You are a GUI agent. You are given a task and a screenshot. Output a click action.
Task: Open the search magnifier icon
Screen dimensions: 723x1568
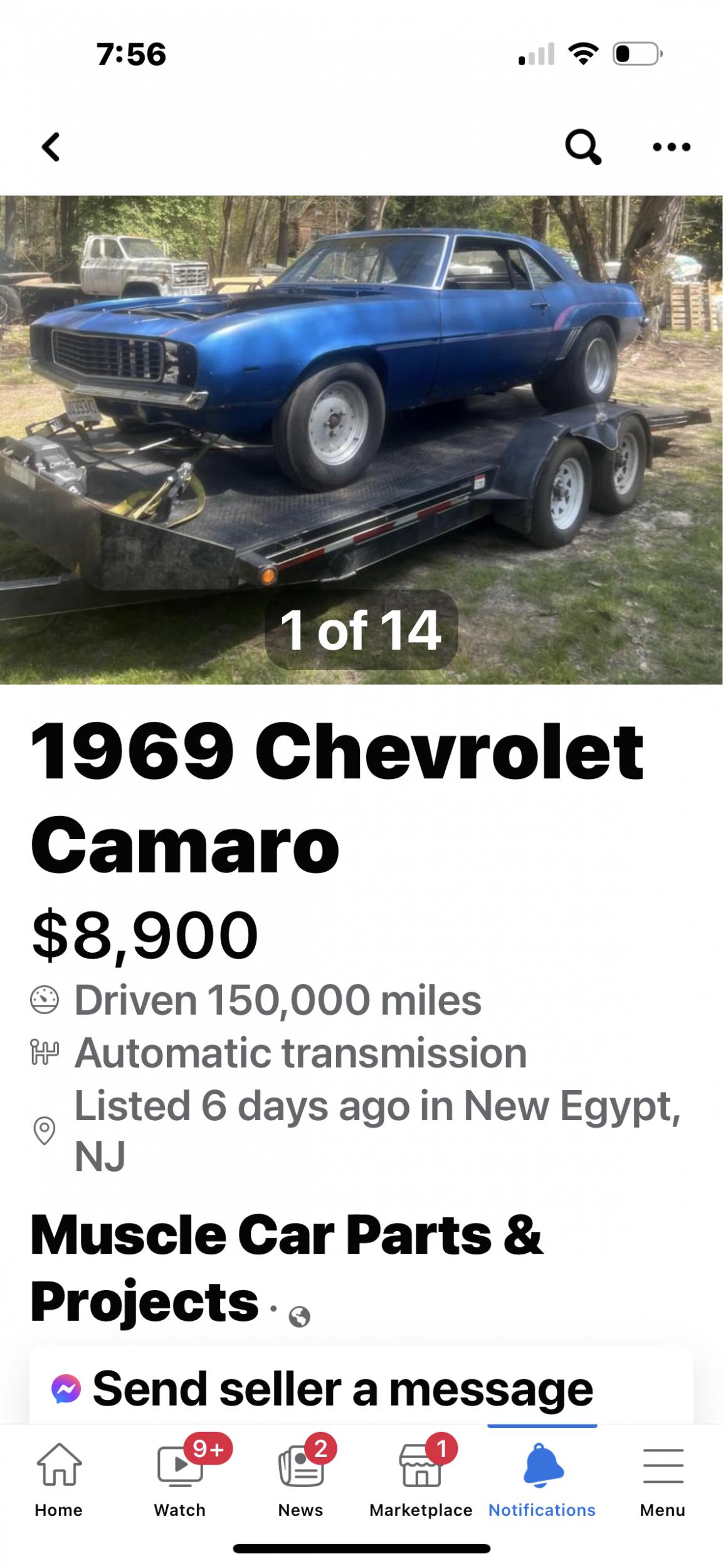[x=583, y=147]
